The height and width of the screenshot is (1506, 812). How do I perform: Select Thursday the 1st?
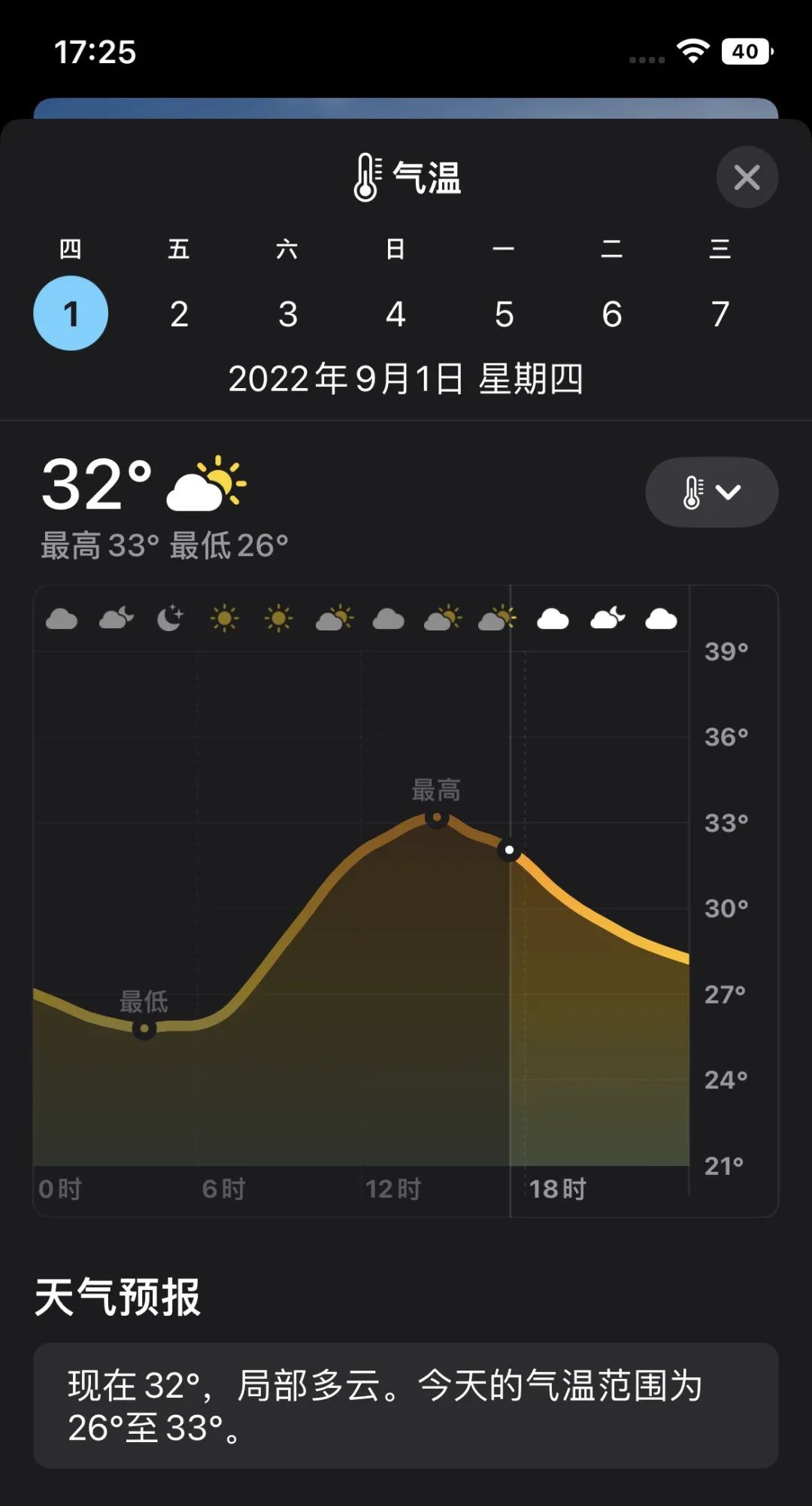[x=71, y=313]
